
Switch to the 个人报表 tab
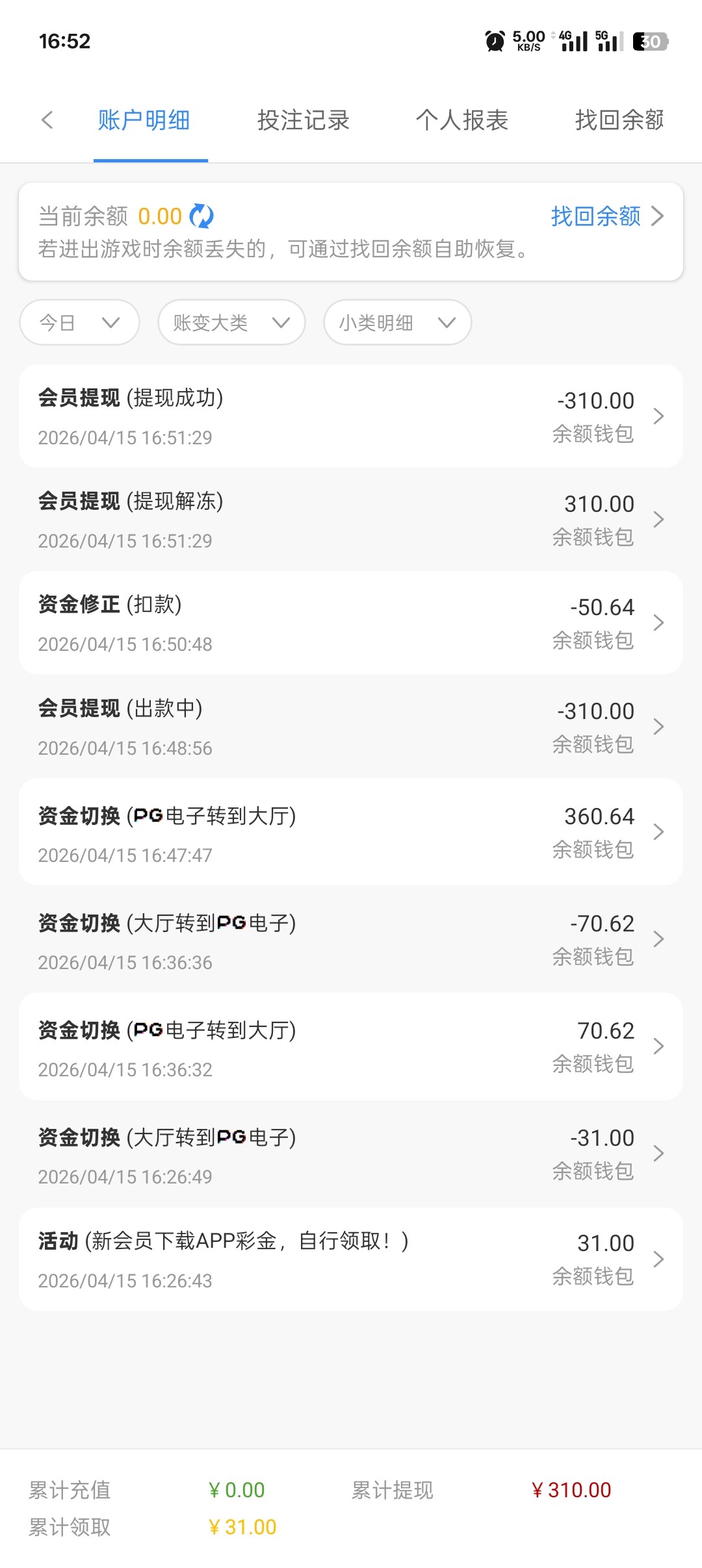pos(461,120)
